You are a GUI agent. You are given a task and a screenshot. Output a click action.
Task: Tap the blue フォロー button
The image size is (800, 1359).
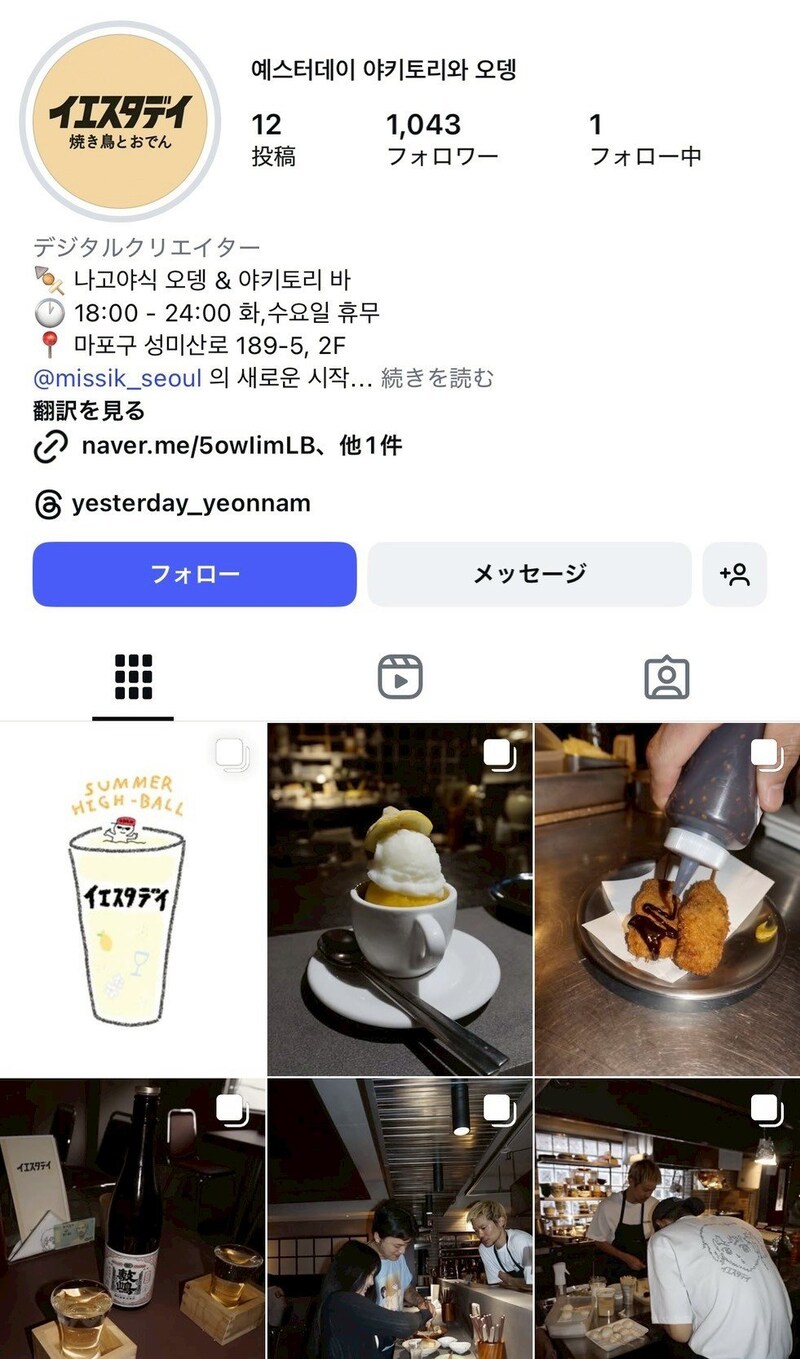(194, 574)
